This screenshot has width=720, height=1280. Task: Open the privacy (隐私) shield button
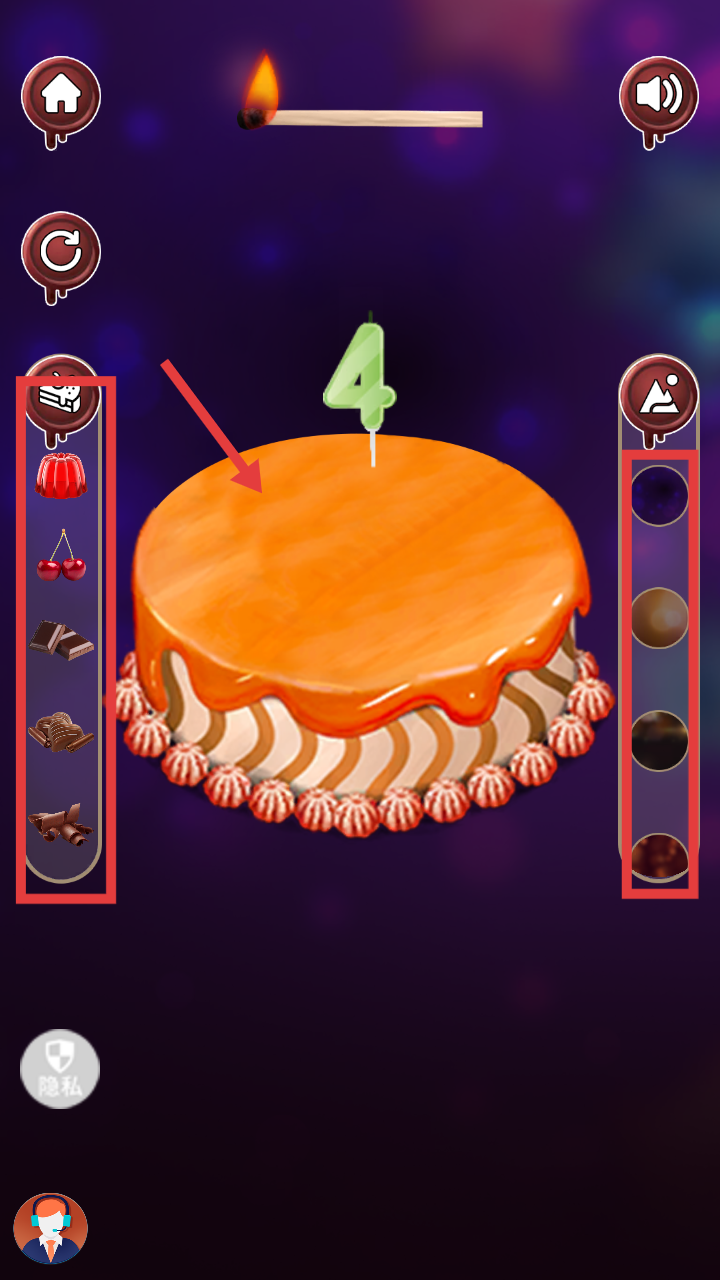(60, 1069)
